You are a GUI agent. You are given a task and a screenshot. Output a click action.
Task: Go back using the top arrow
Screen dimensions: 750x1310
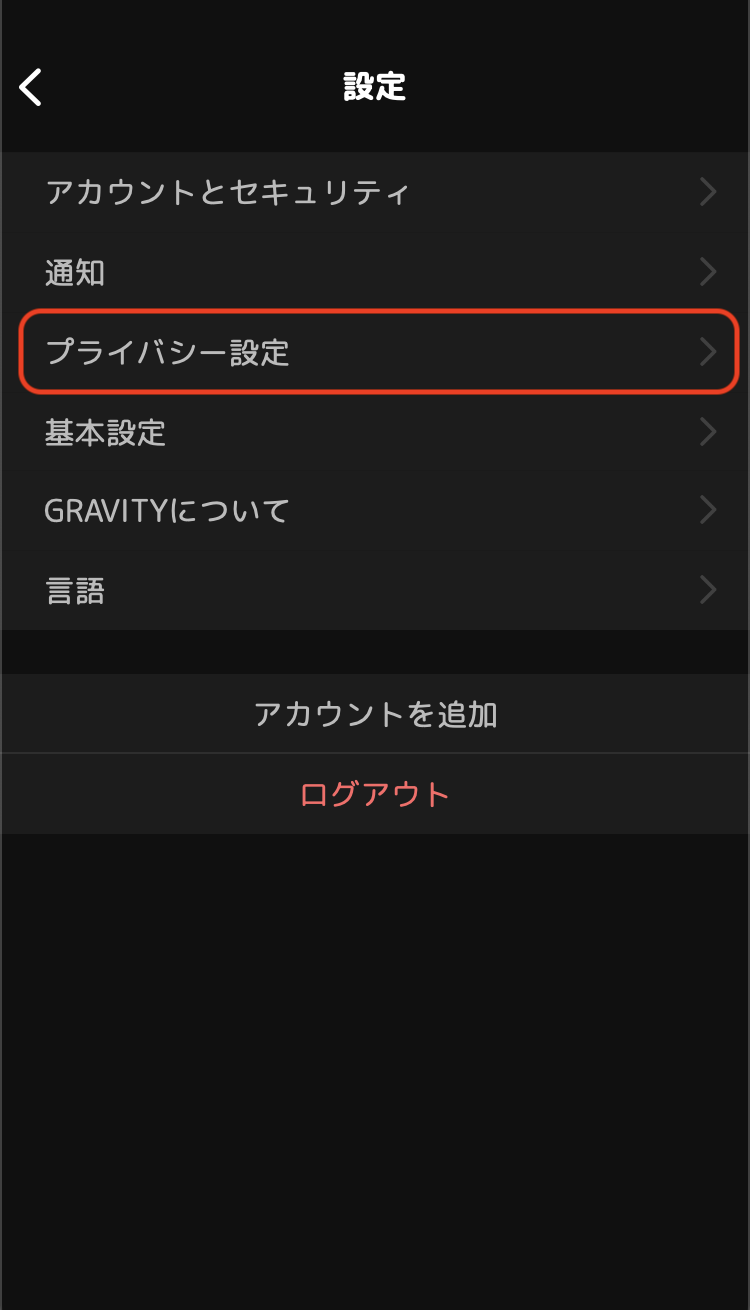31,87
